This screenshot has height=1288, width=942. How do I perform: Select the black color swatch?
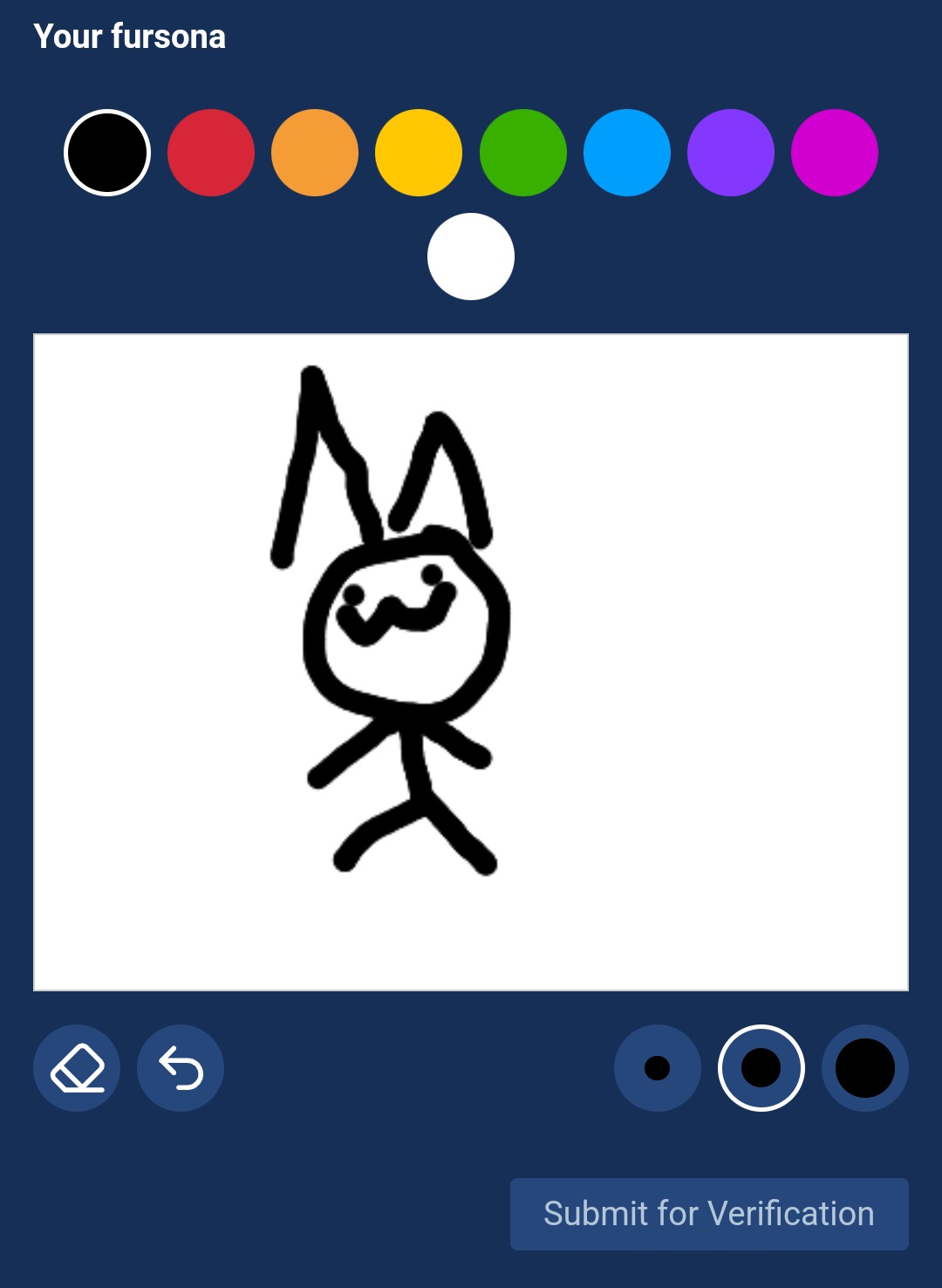107,153
